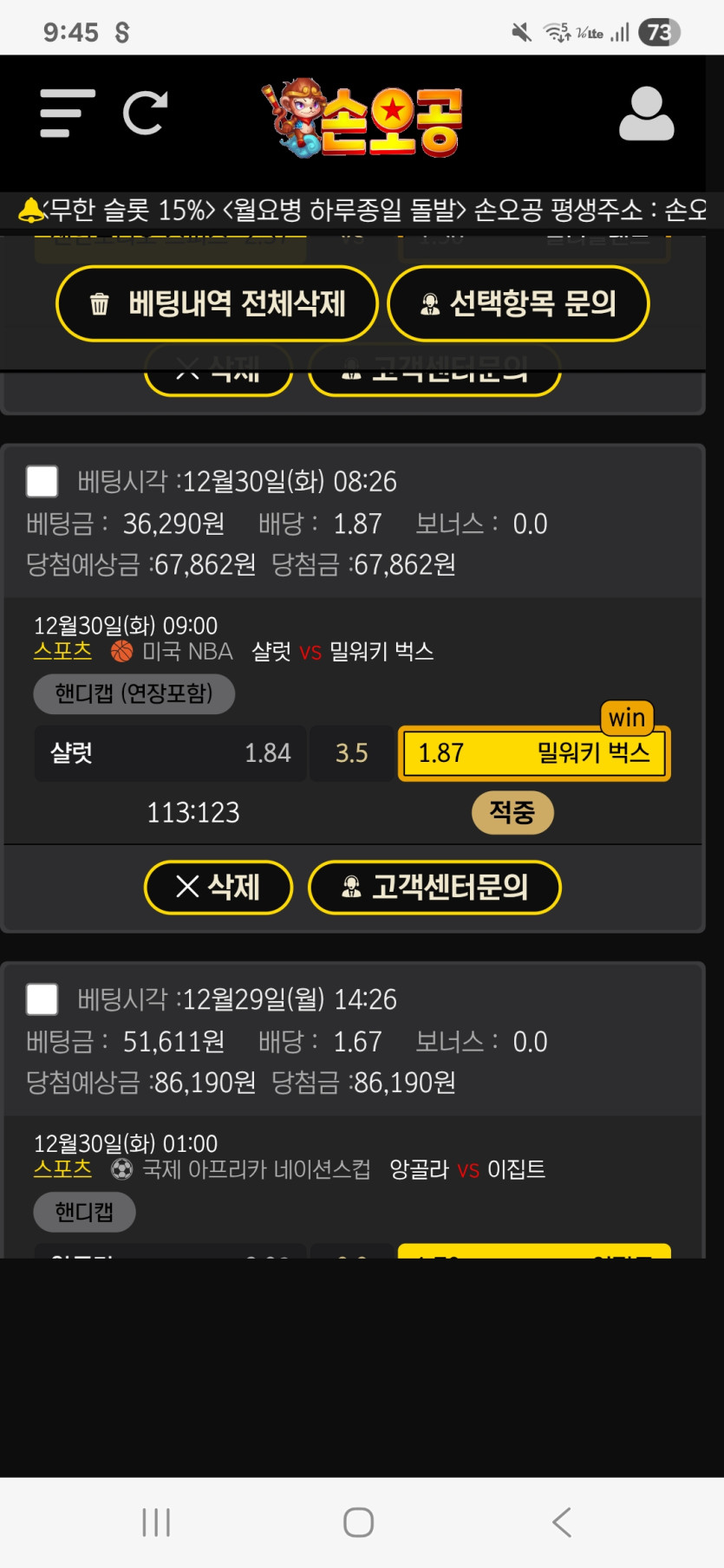Select checkbox for 12월30일 08:26 bet

pyautogui.click(x=42, y=481)
